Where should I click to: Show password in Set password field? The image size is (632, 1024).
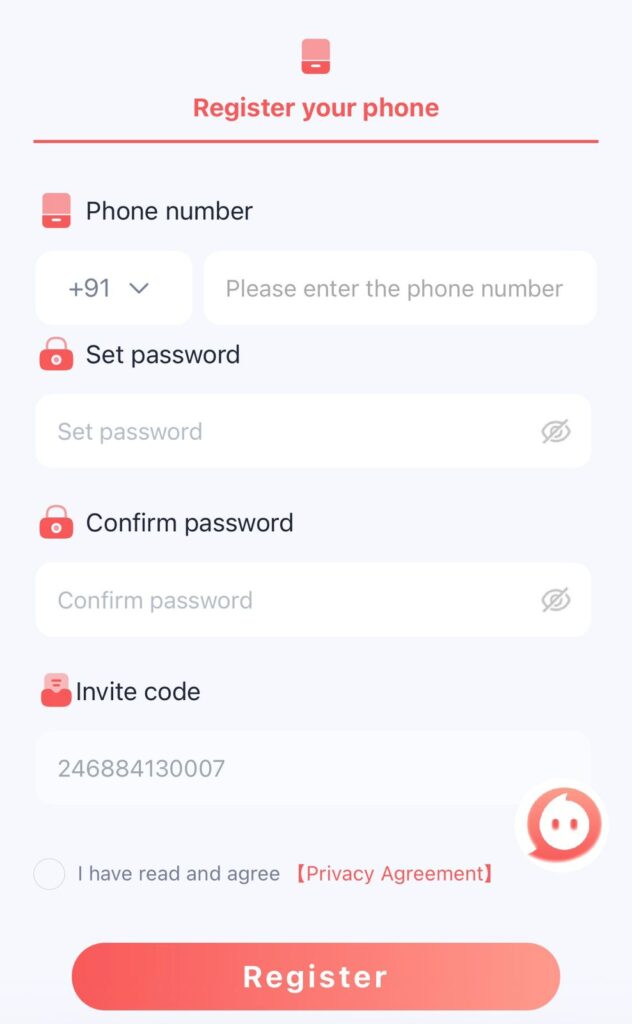click(x=556, y=431)
